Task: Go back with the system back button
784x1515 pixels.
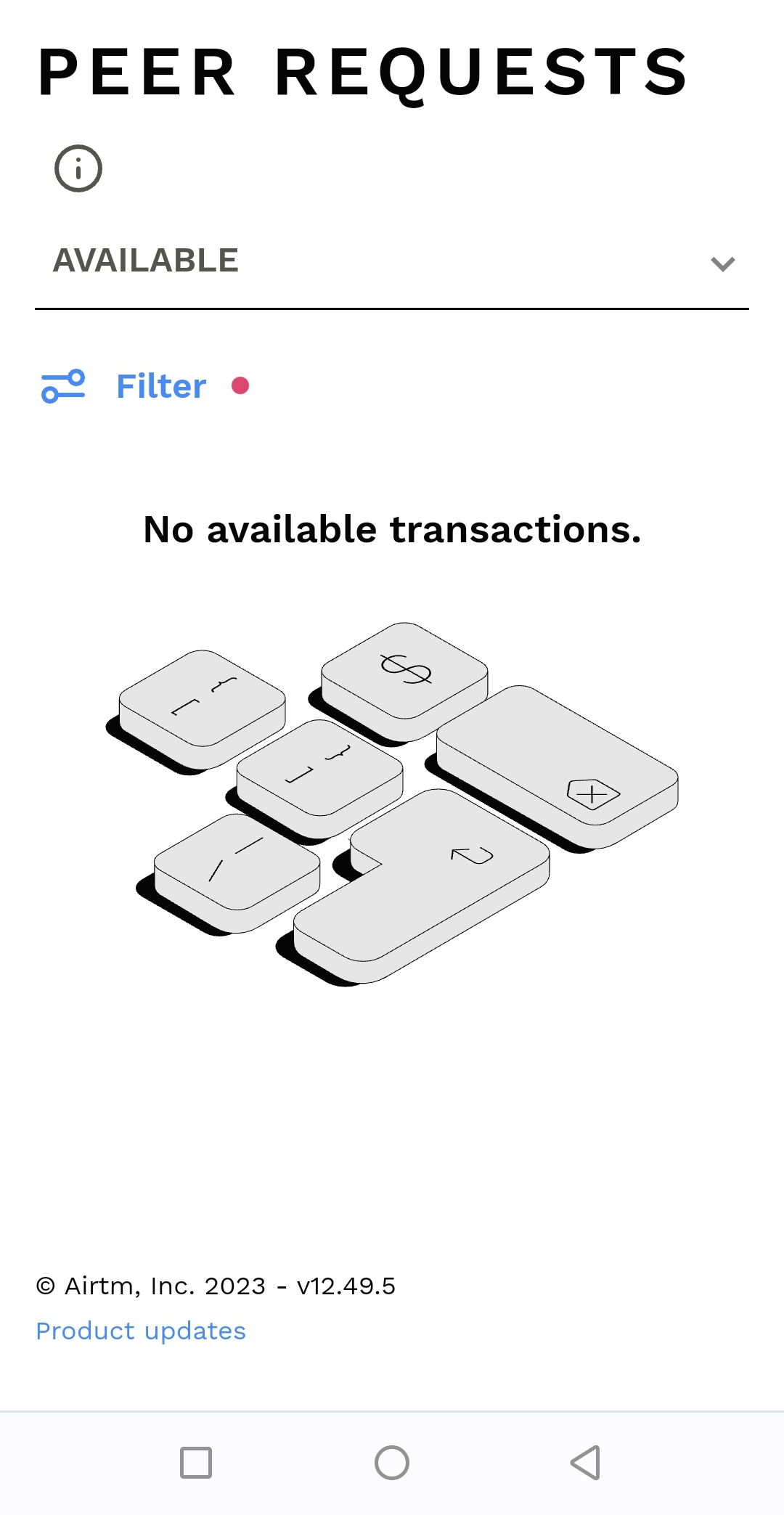Action: pos(586,1462)
